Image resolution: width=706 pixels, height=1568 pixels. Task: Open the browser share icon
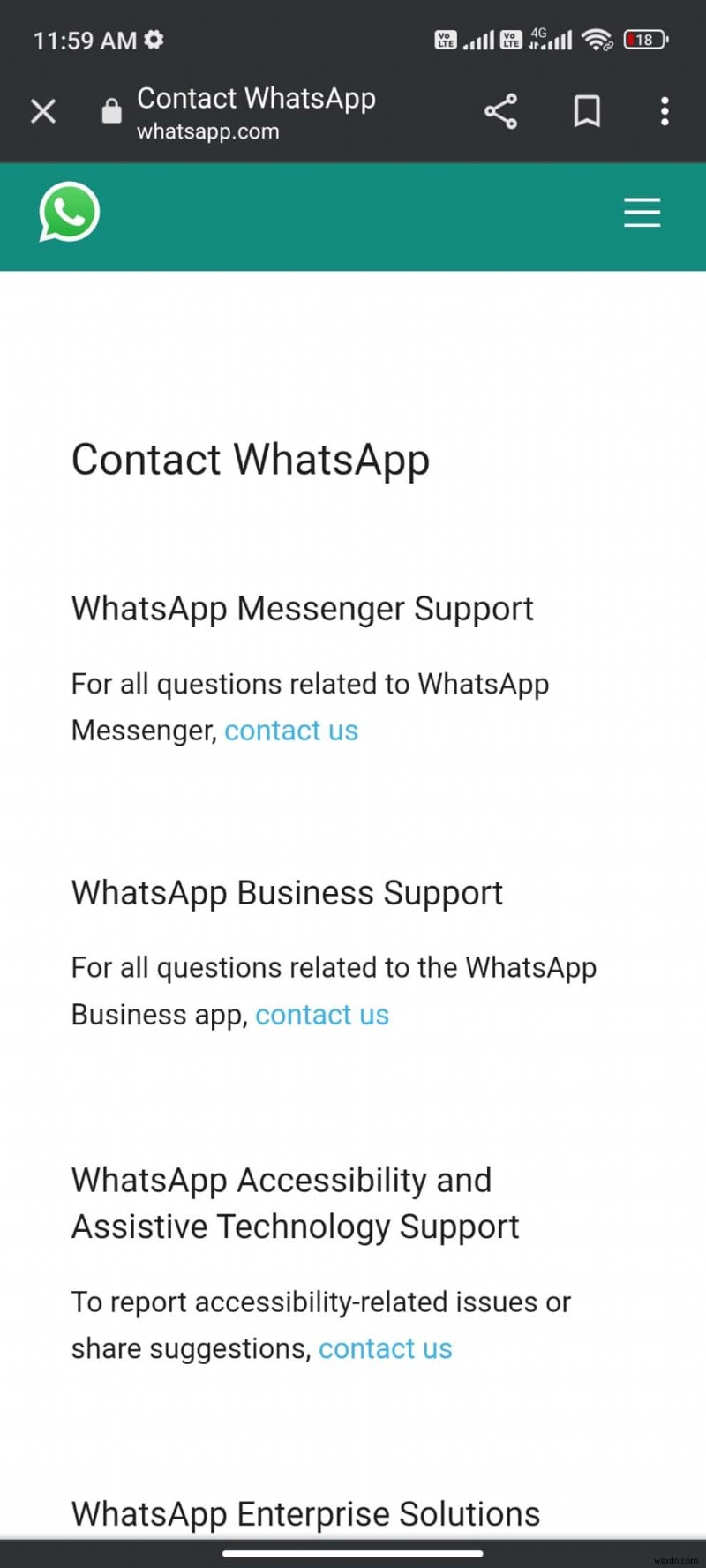(500, 110)
